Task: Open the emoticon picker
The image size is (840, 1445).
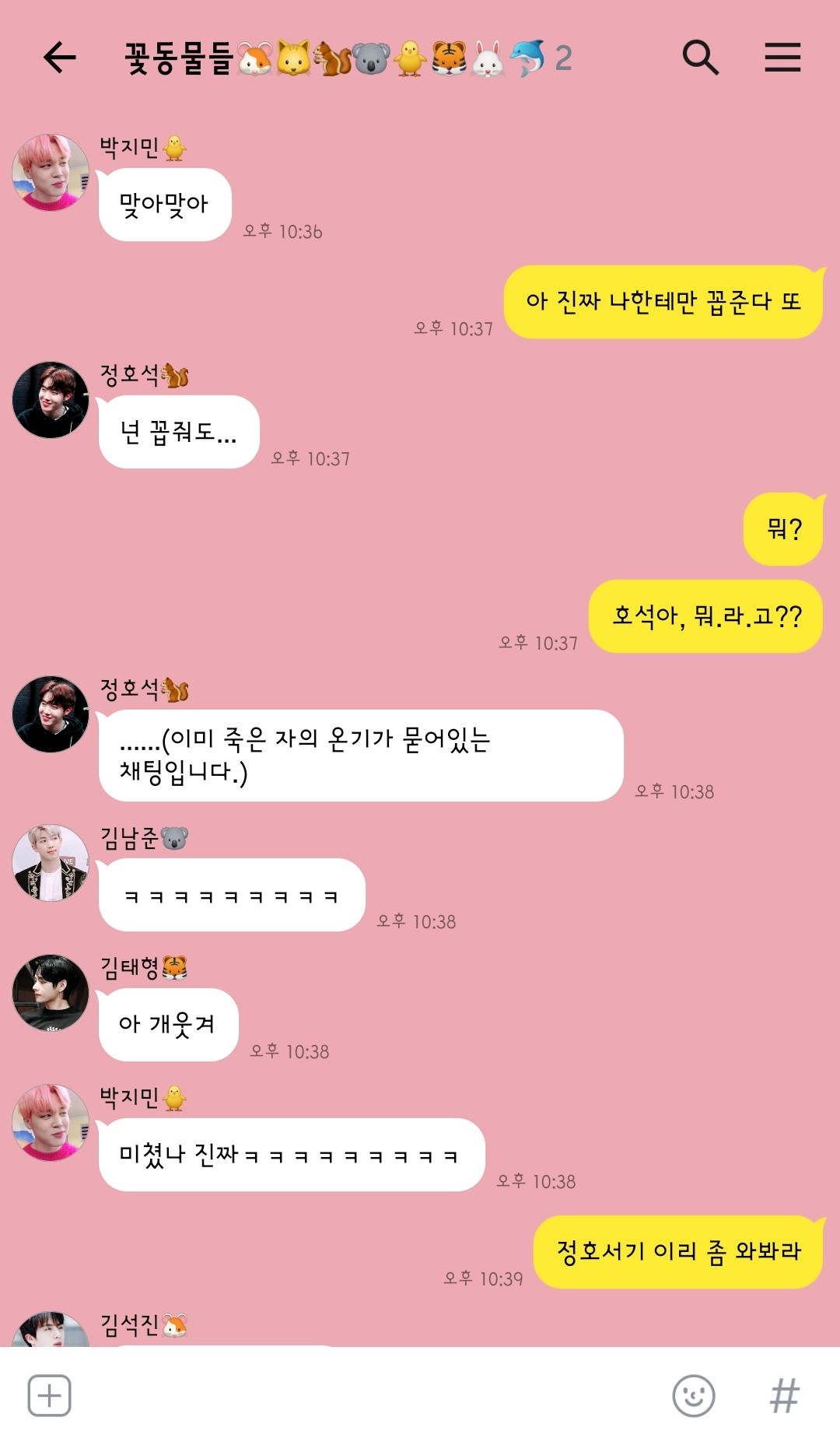Action: [x=693, y=1395]
